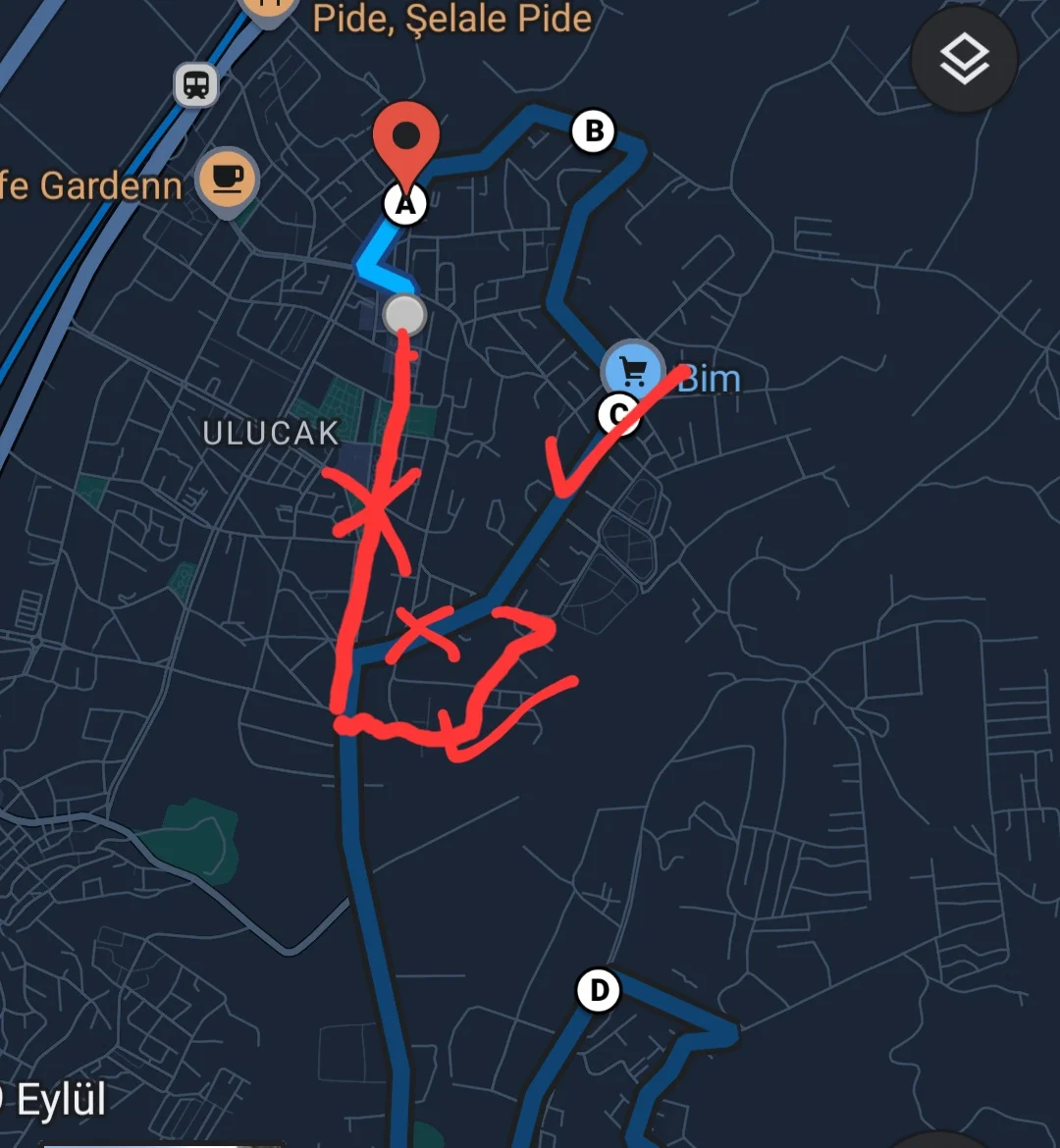Viewport: 1060px width, 1148px height.
Task: Tap the gray current-location dot
Action: point(404,315)
